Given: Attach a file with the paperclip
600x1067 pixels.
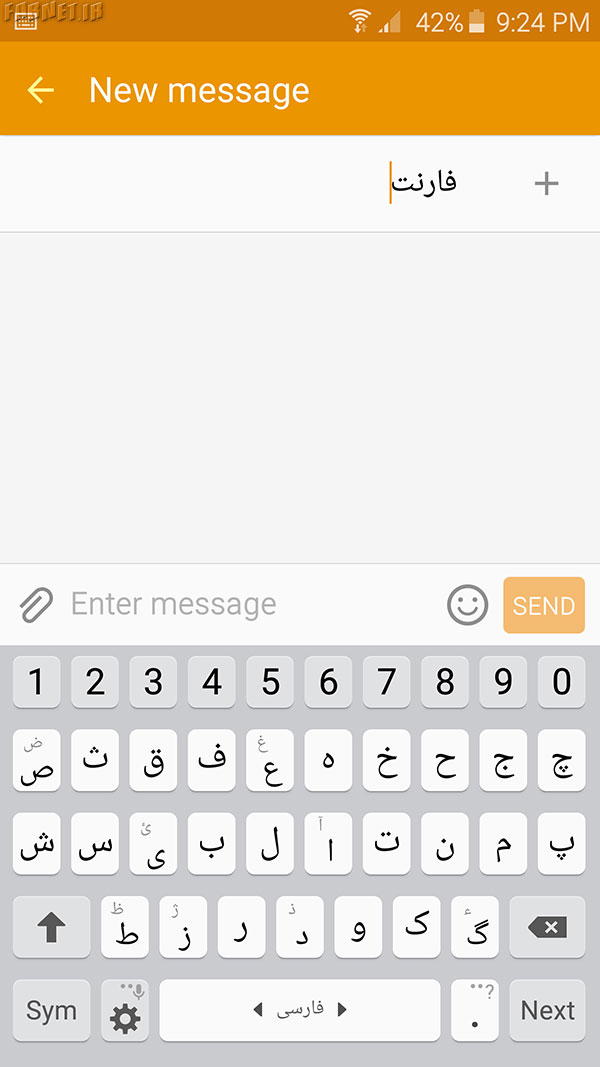Looking at the screenshot, I should [36, 605].
